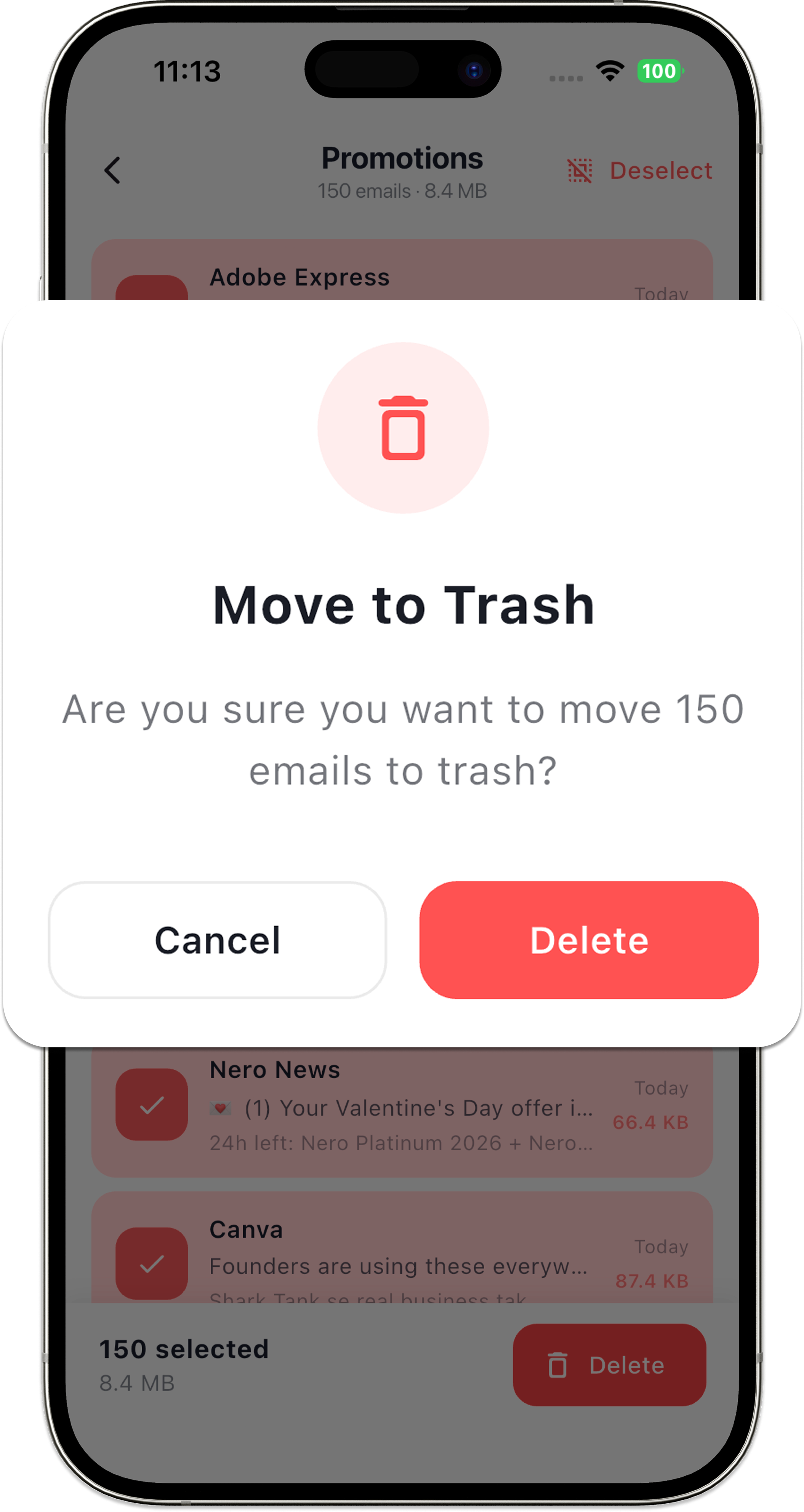
Task: Confirm deletion with the red Delete button
Action: tap(588, 940)
